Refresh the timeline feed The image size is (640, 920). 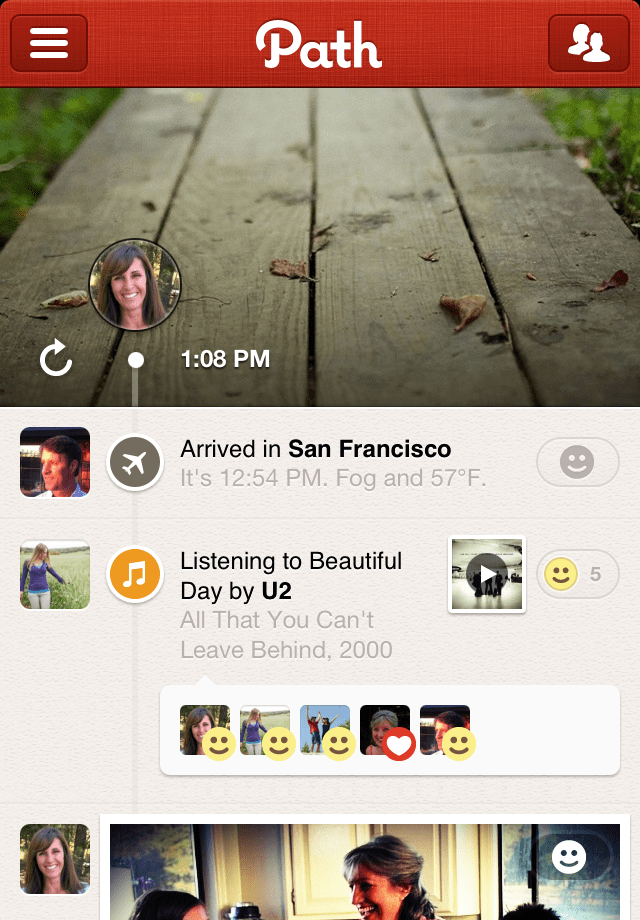coord(56,358)
